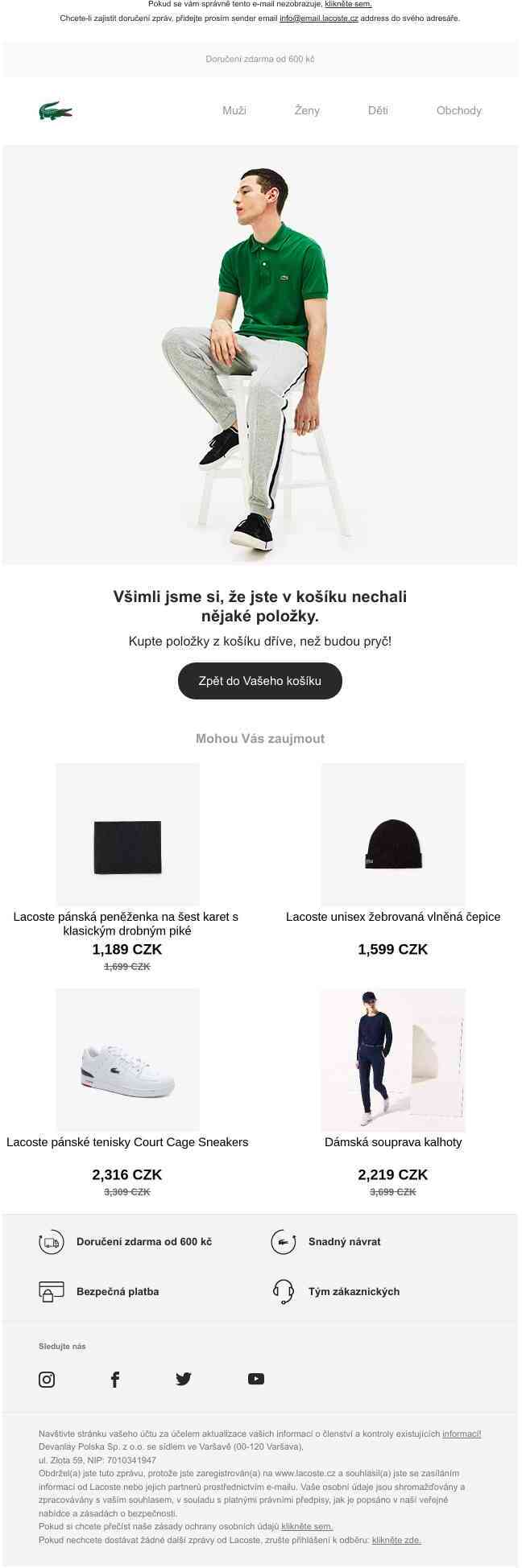
Task: View the Court Cage Sneakers product
Action: pos(127,1060)
